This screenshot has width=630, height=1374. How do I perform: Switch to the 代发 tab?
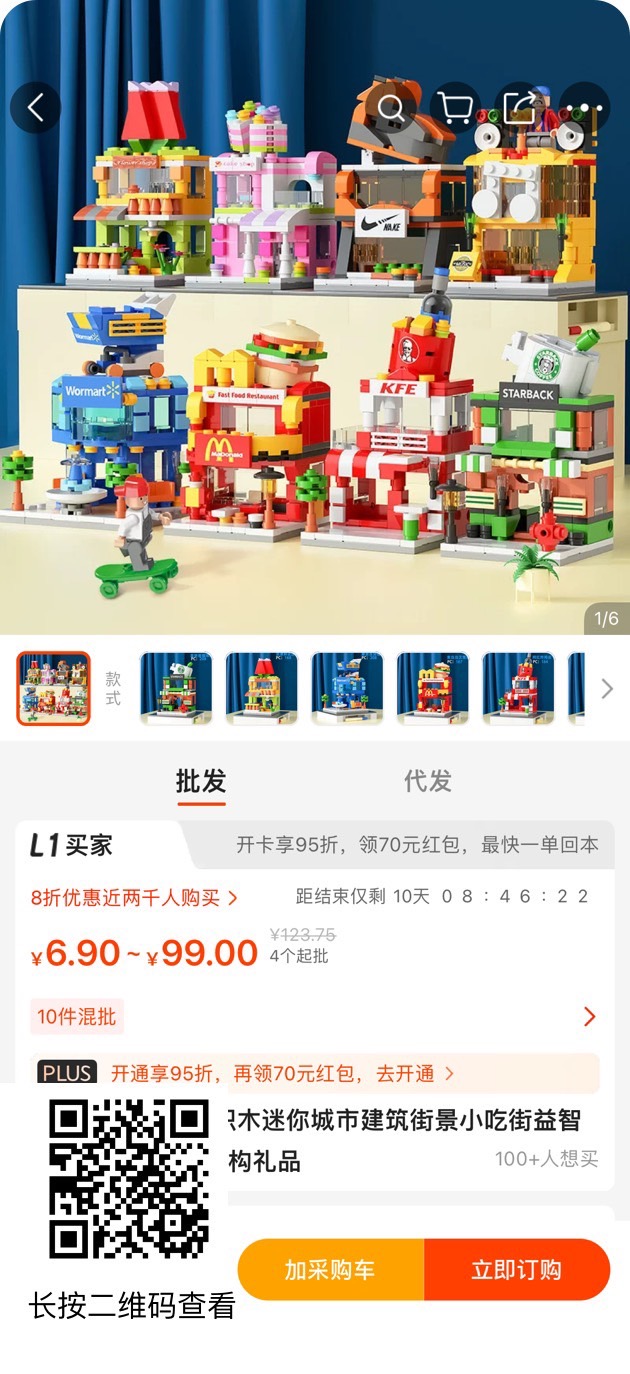(427, 781)
